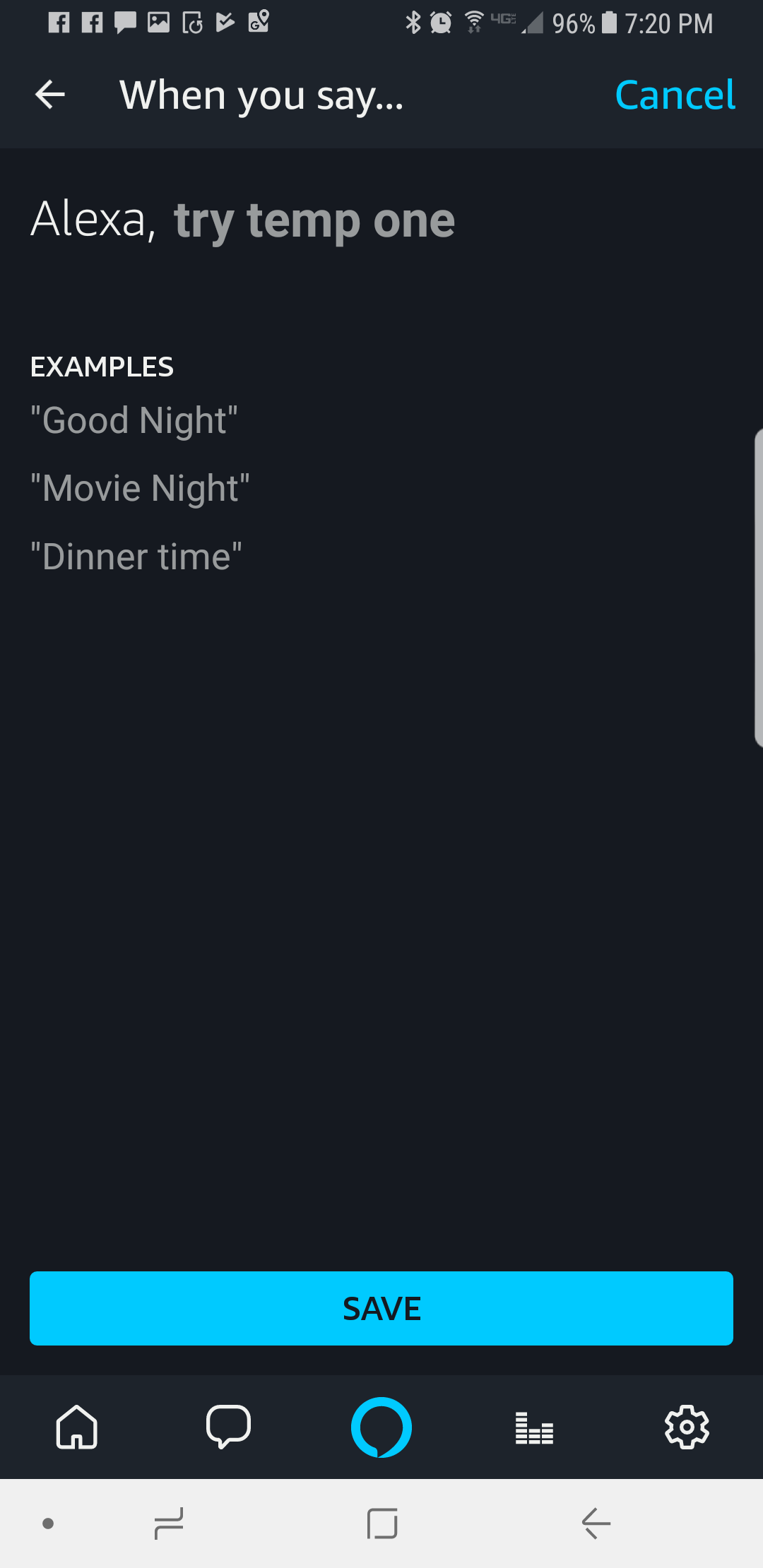
Task: Edit the "try temp one" phrase field
Action: [x=314, y=220]
